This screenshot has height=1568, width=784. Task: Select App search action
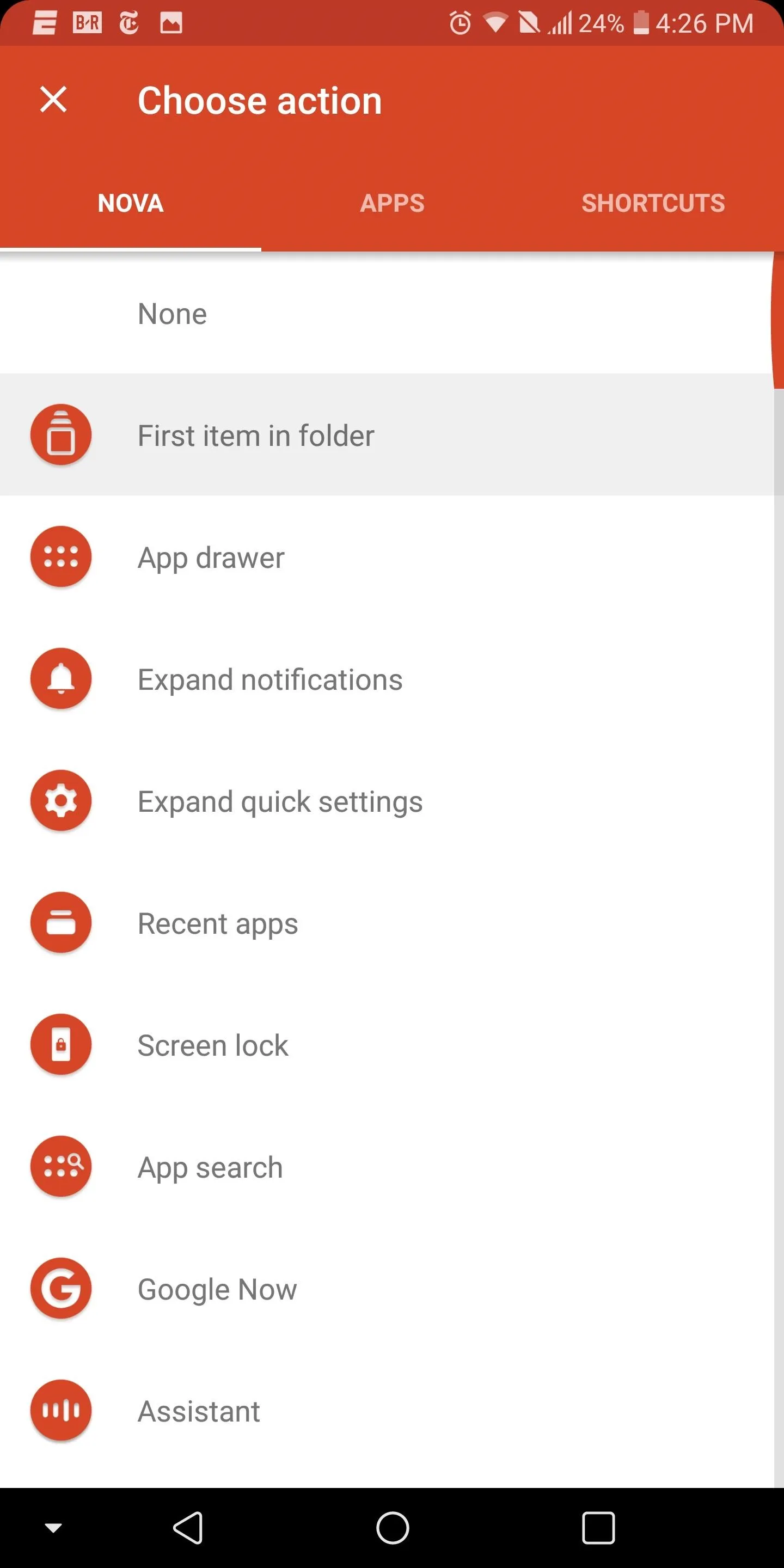[x=387, y=1167]
